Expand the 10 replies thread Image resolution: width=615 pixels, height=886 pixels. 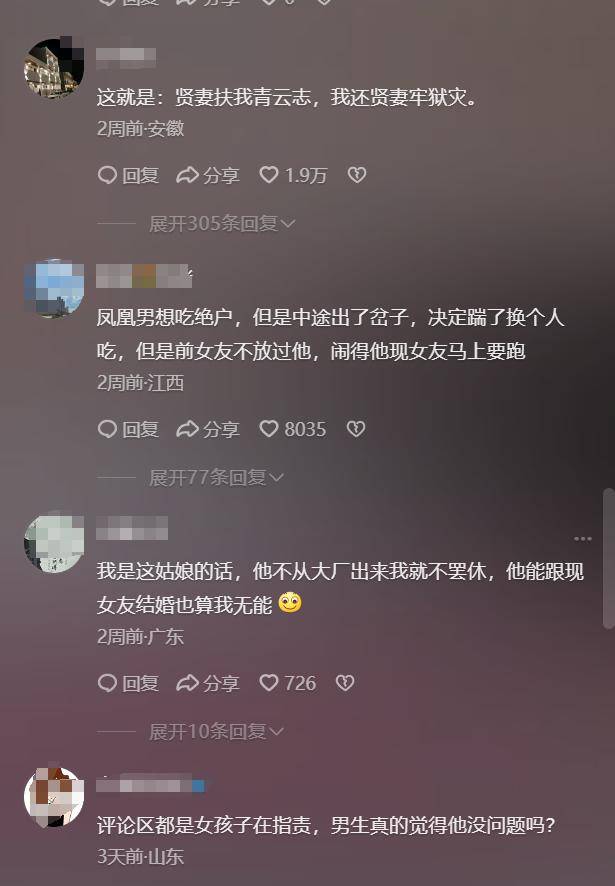tap(216, 732)
